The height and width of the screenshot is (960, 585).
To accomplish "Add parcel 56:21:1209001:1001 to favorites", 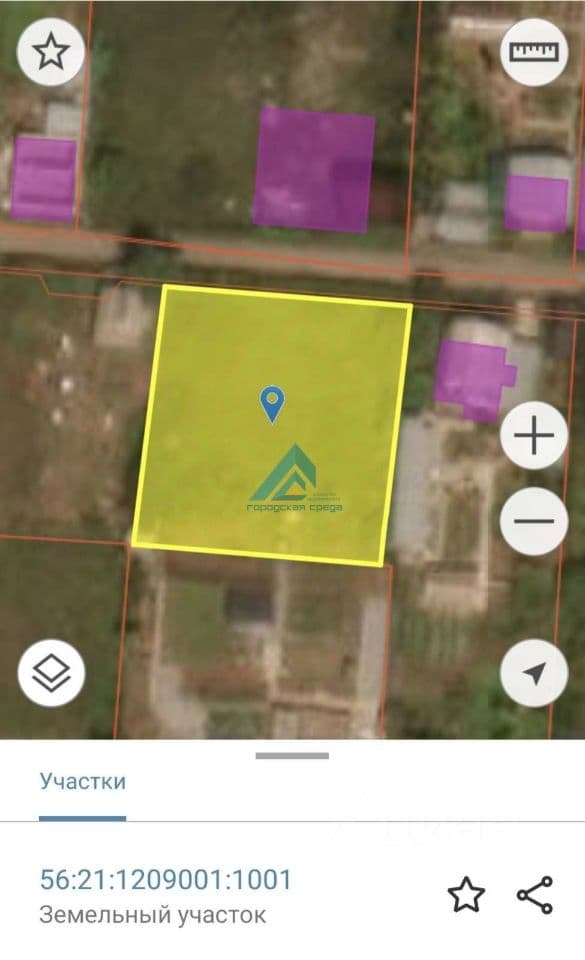I will [x=466, y=895].
